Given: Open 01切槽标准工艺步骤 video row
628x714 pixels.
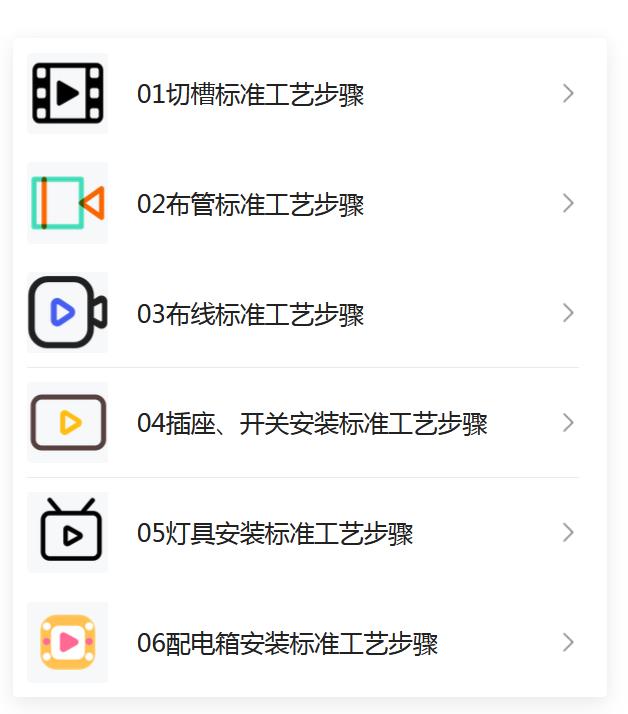Looking at the screenshot, I should pyautogui.click(x=250, y=95).
